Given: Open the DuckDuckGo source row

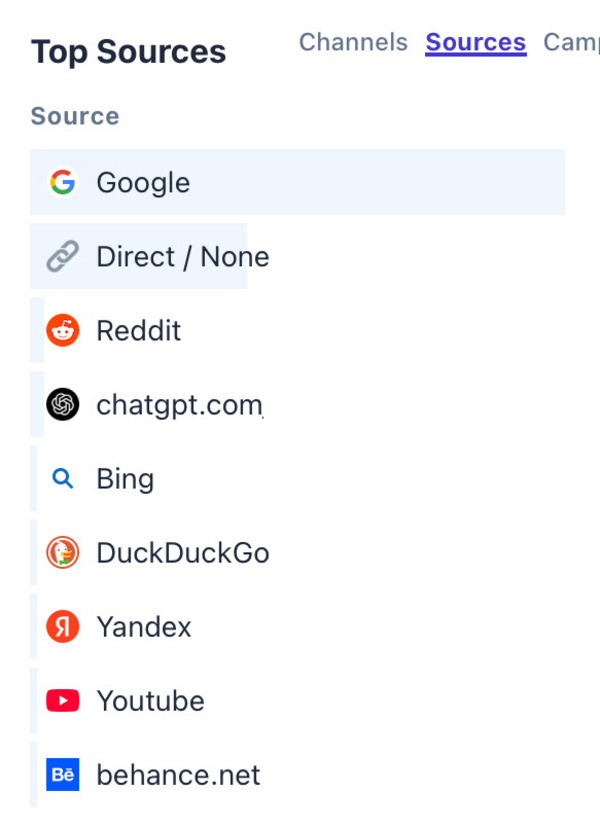Looking at the screenshot, I should click(182, 553).
